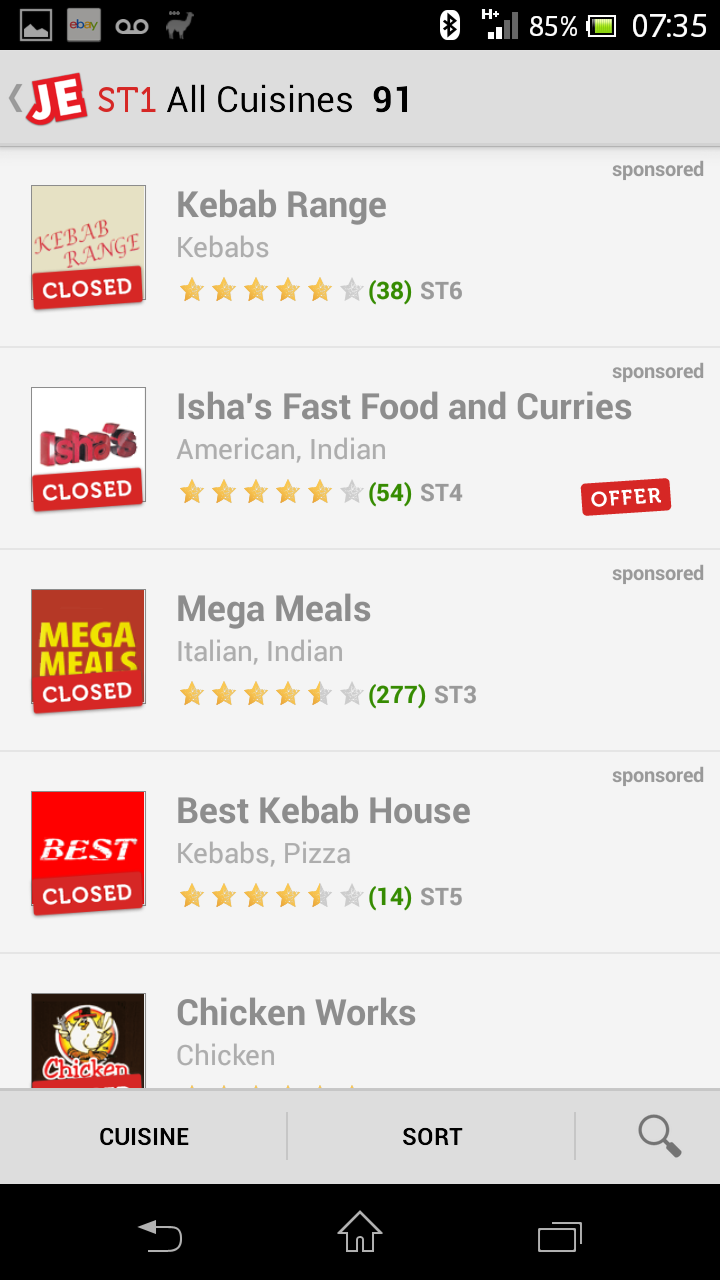Open the recent apps view

[559, 1236]
